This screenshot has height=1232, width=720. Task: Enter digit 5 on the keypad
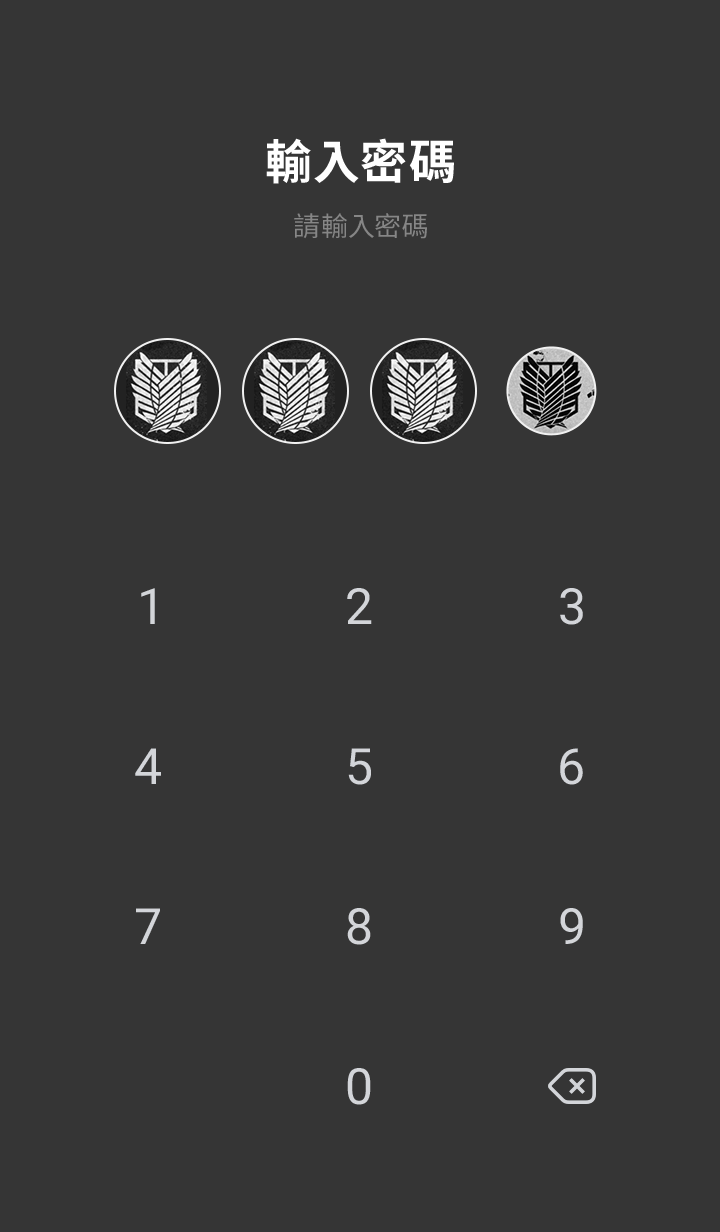click(x=359, y=767)
